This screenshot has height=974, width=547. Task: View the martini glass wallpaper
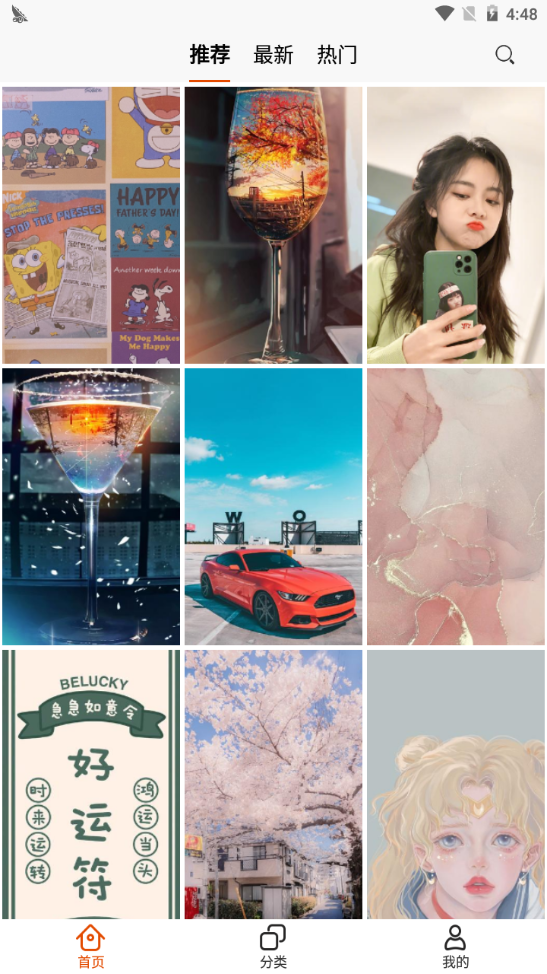[91, 507]
